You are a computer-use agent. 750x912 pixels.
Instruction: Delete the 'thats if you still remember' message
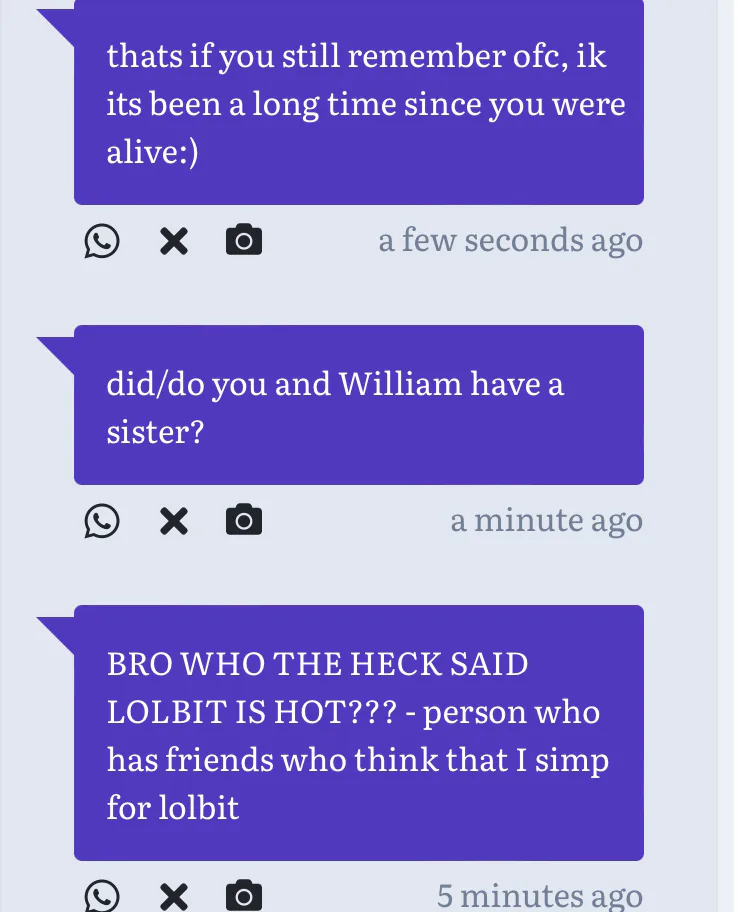[x=174, y=241]
